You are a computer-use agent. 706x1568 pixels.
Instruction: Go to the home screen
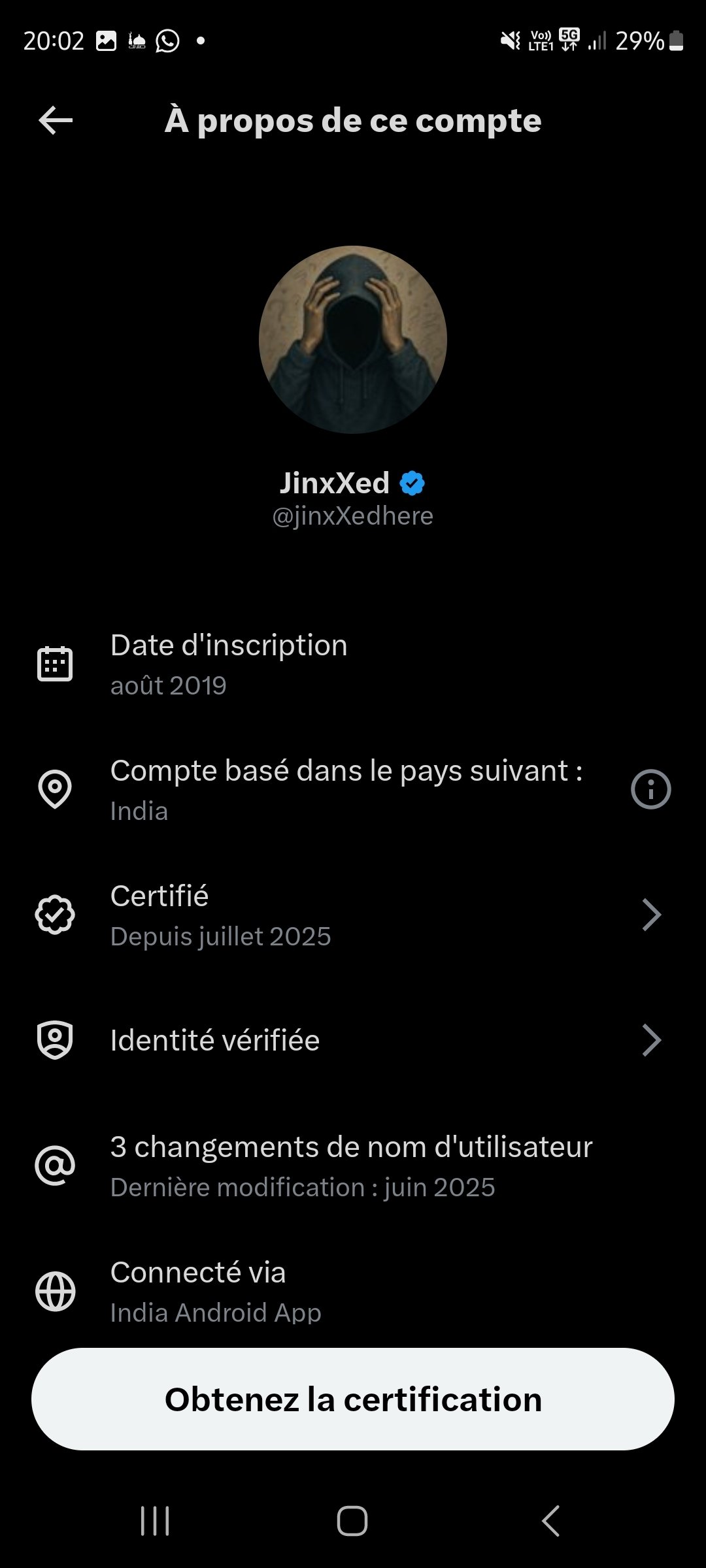352,1521
